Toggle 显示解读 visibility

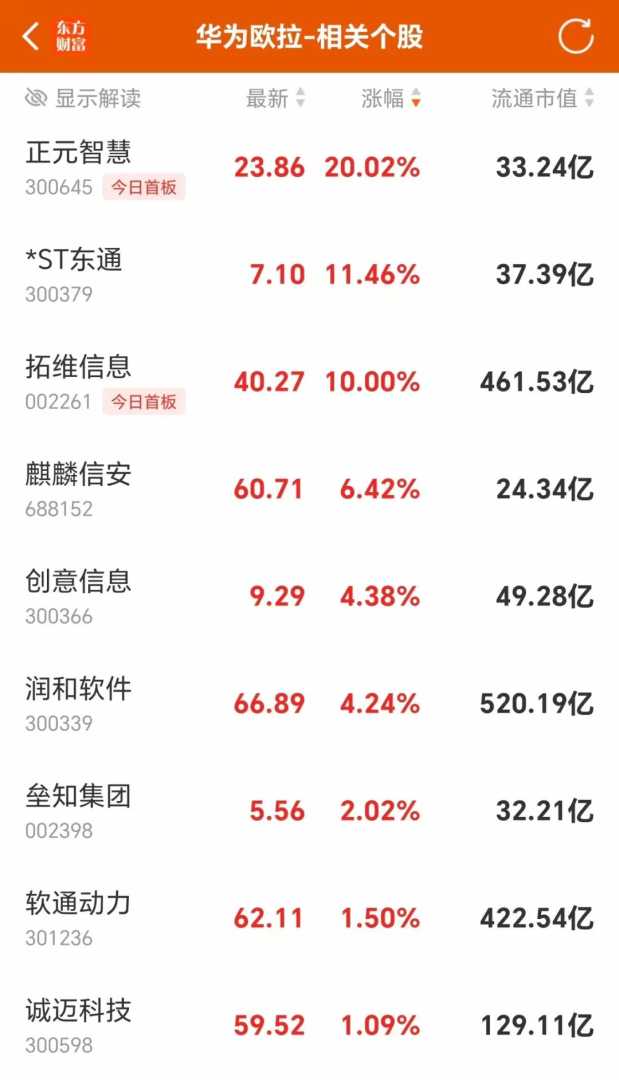tap(83, 98)
